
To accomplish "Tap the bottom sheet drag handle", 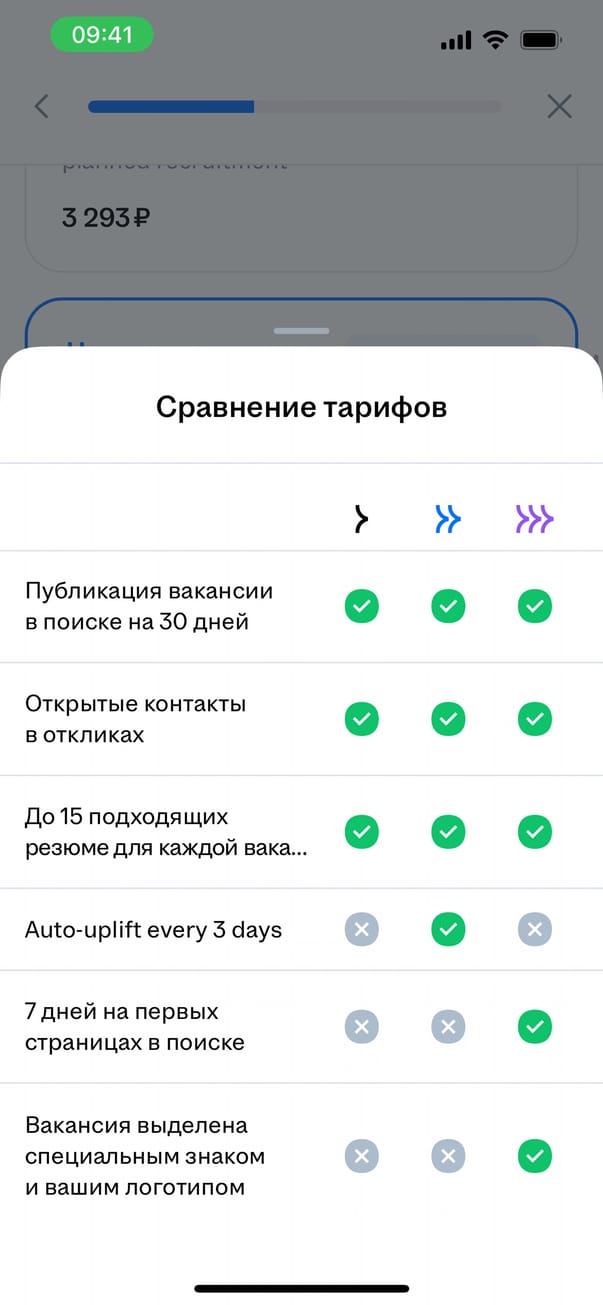I will 301,330.
